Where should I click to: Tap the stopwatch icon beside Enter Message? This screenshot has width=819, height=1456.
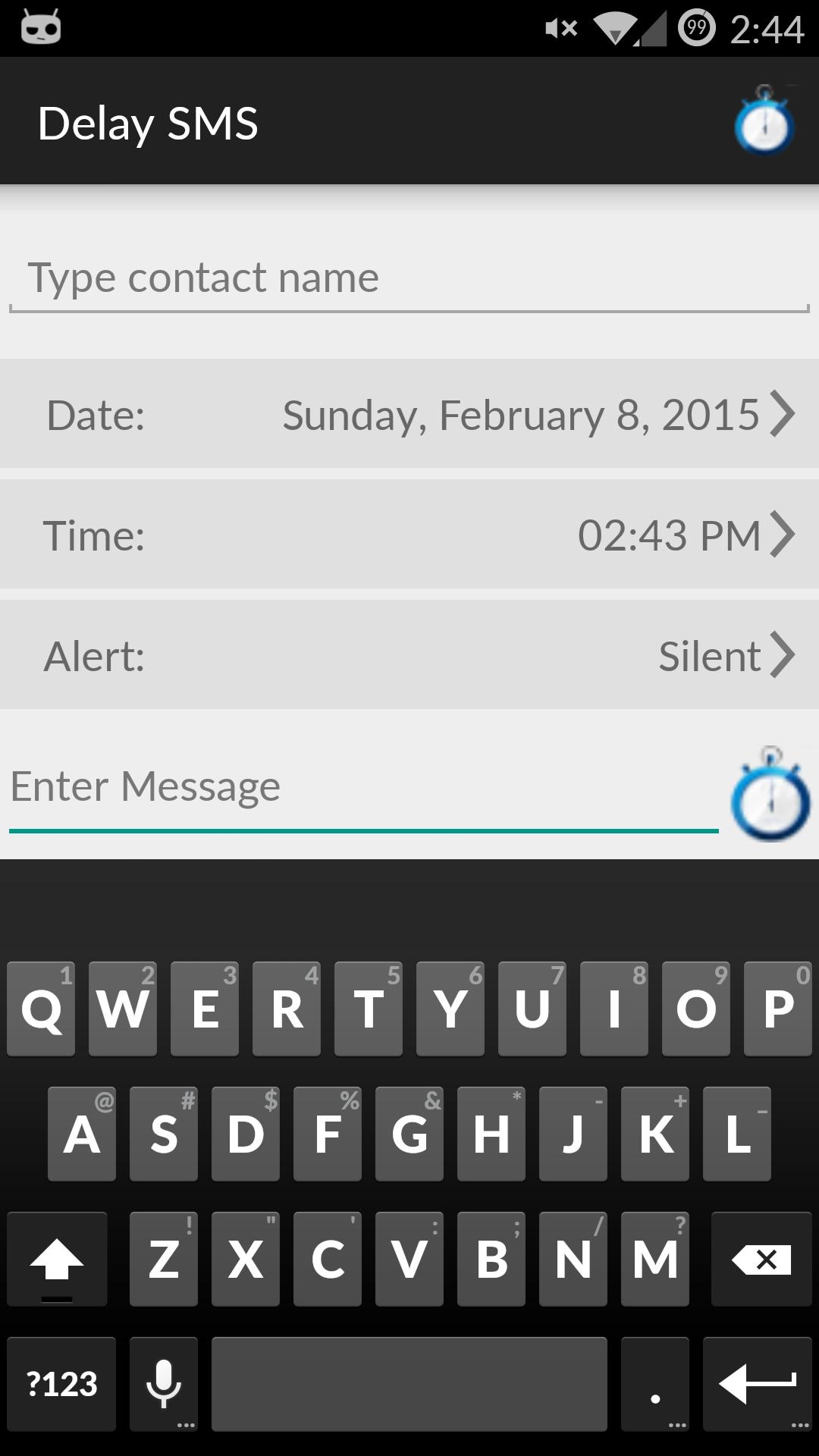770,800
